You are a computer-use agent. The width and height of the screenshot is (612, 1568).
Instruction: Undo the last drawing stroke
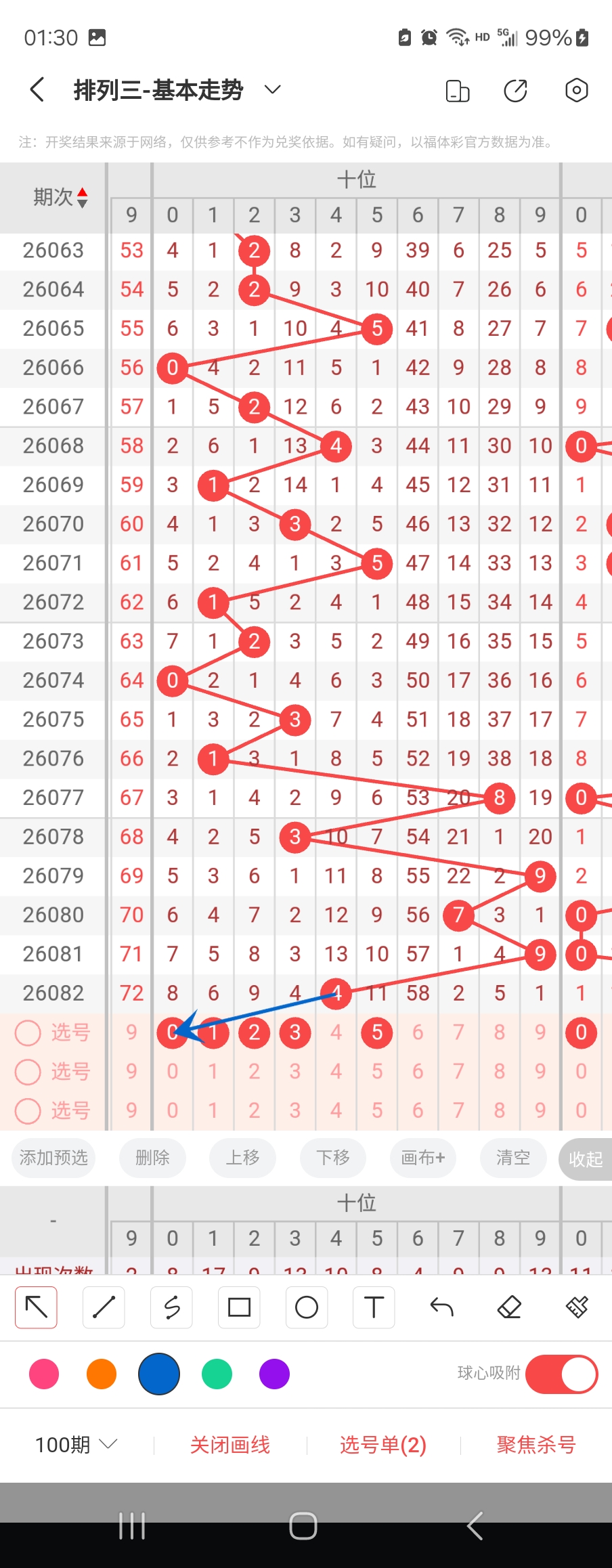tap(441, 1307)
